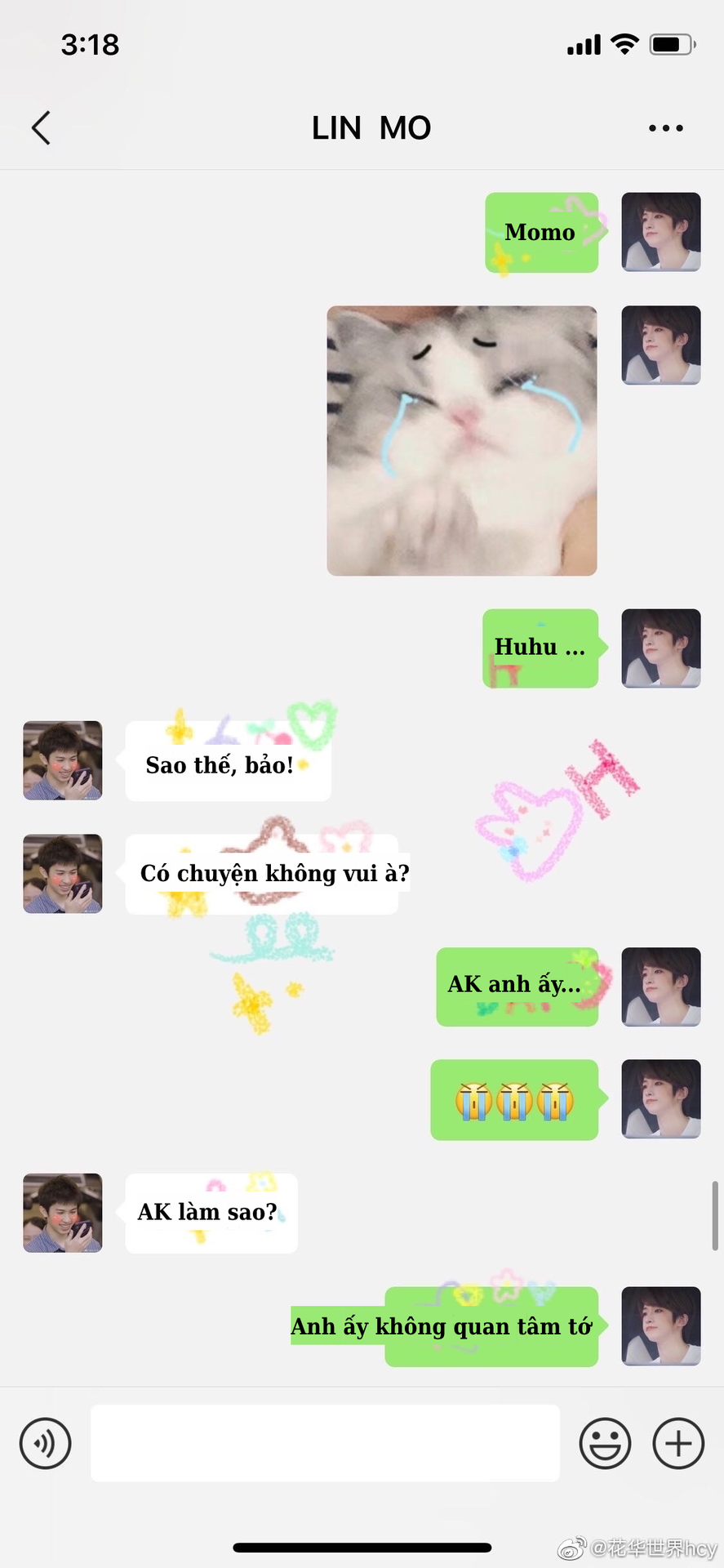Open the avatar beside the "Momo" message
This screenshot has width=724, height=1568.
tap(660, 232)
